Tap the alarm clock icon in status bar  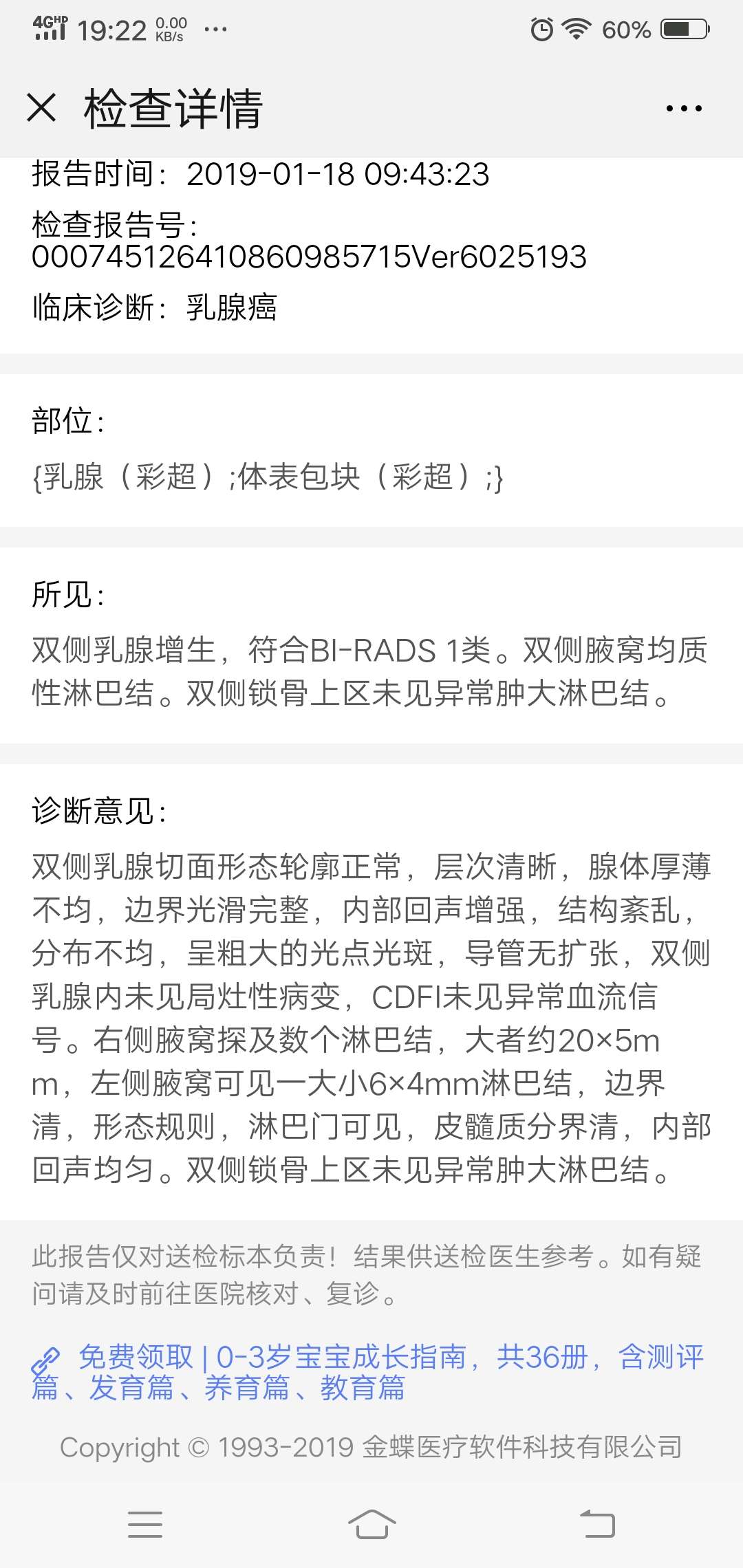[x=541, y=29]
